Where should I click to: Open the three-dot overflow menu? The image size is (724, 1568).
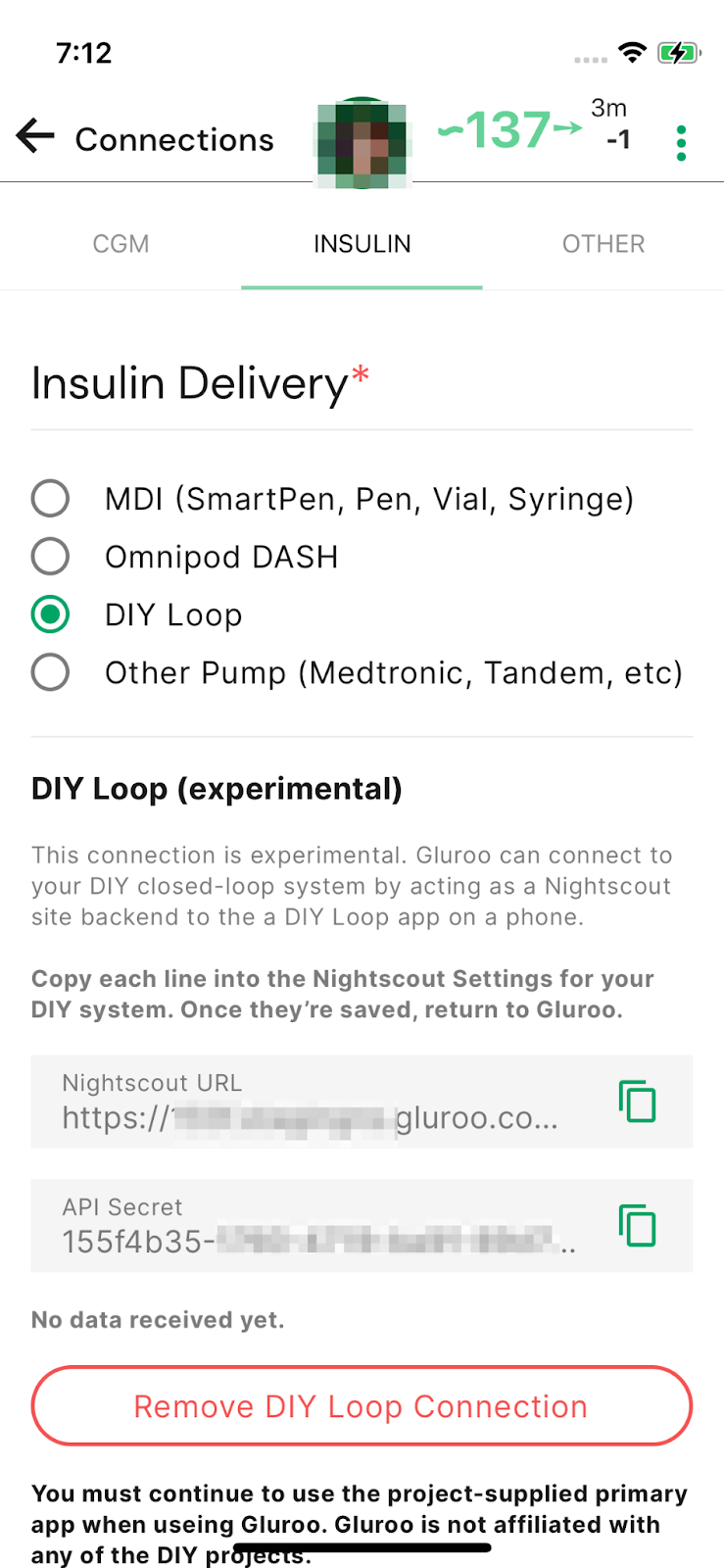[681, 143]
